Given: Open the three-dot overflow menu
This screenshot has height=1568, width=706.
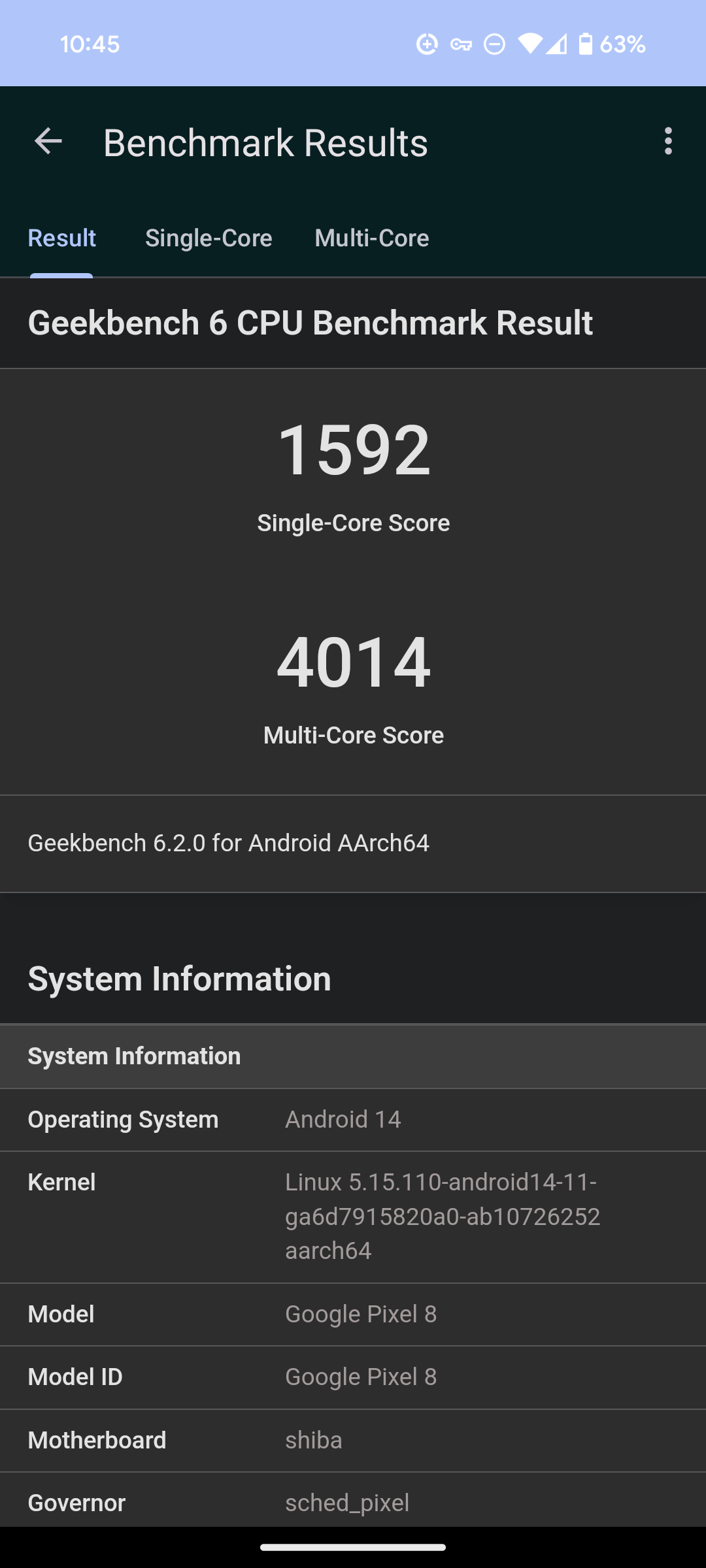Looking at the screenshot, I should [x=667, y=141].
